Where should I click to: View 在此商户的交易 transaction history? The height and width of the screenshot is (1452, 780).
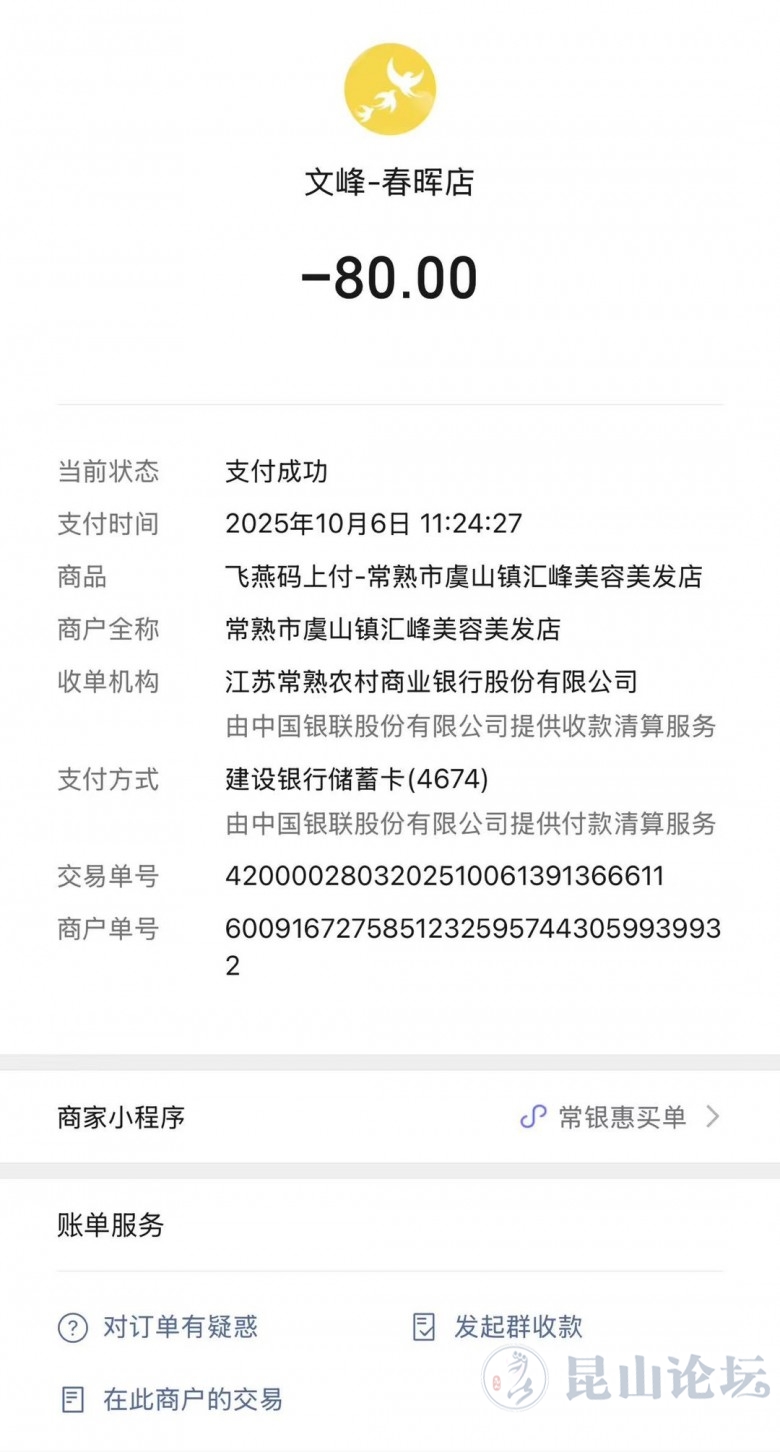(x=172, y=1399)
